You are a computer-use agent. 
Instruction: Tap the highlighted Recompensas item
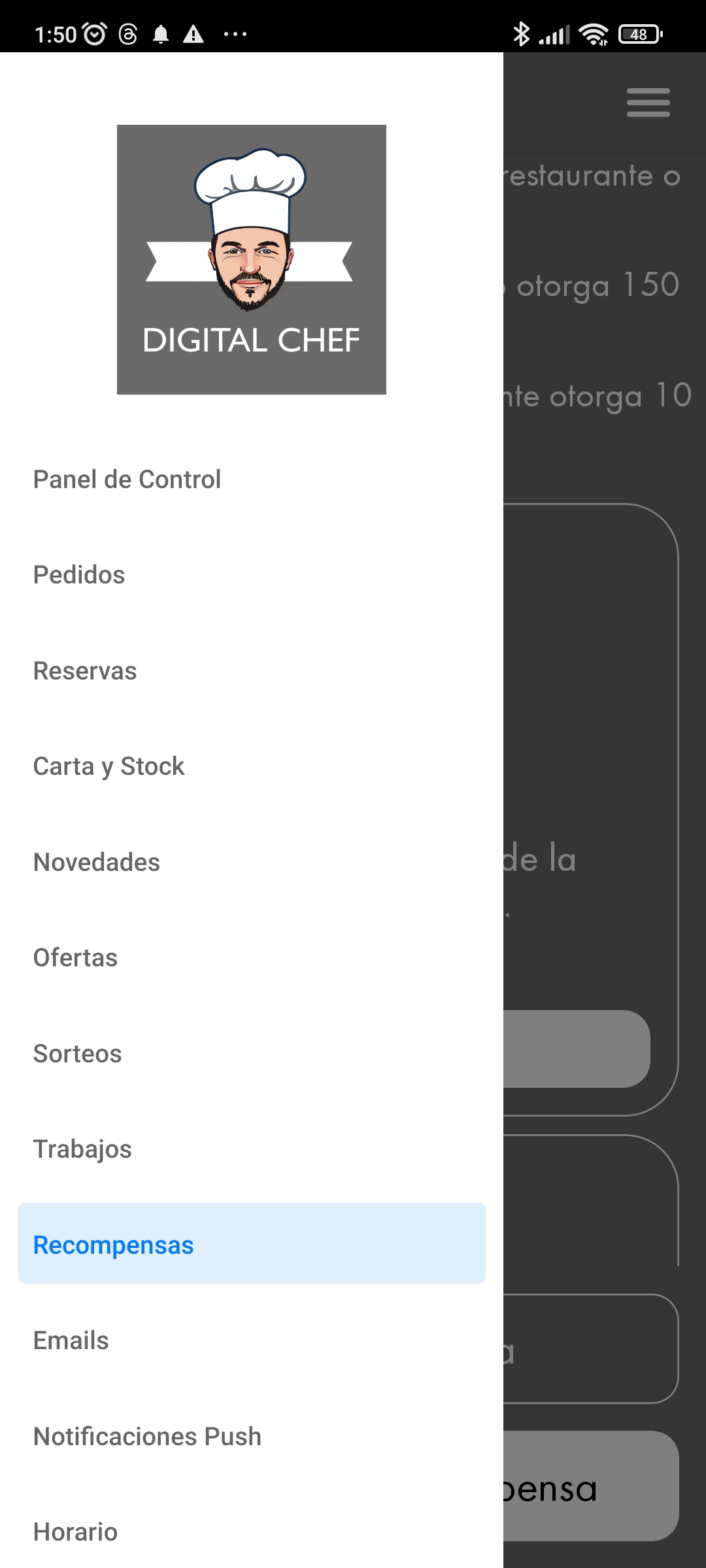click(252, 1244)
